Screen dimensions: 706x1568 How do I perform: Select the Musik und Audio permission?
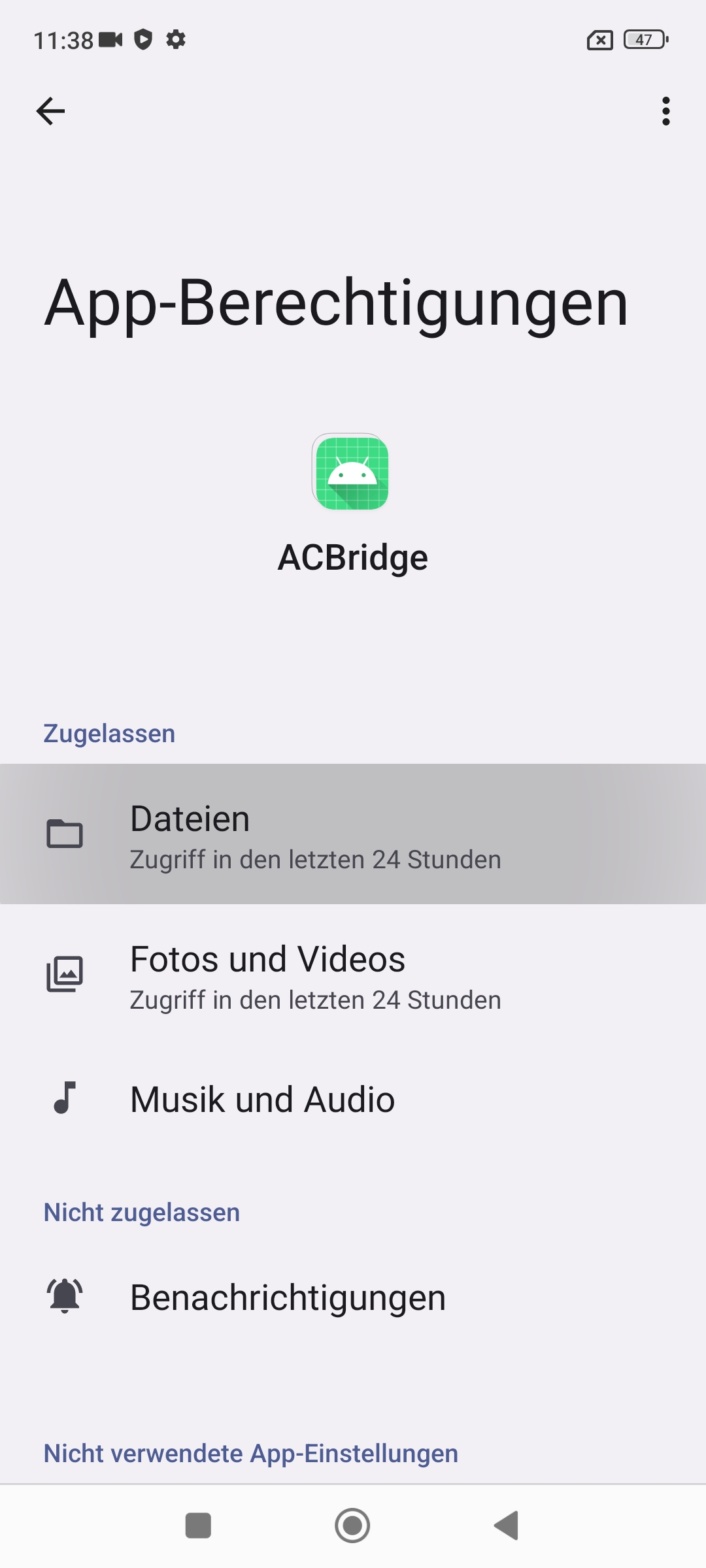click(x=353, y=1100)
